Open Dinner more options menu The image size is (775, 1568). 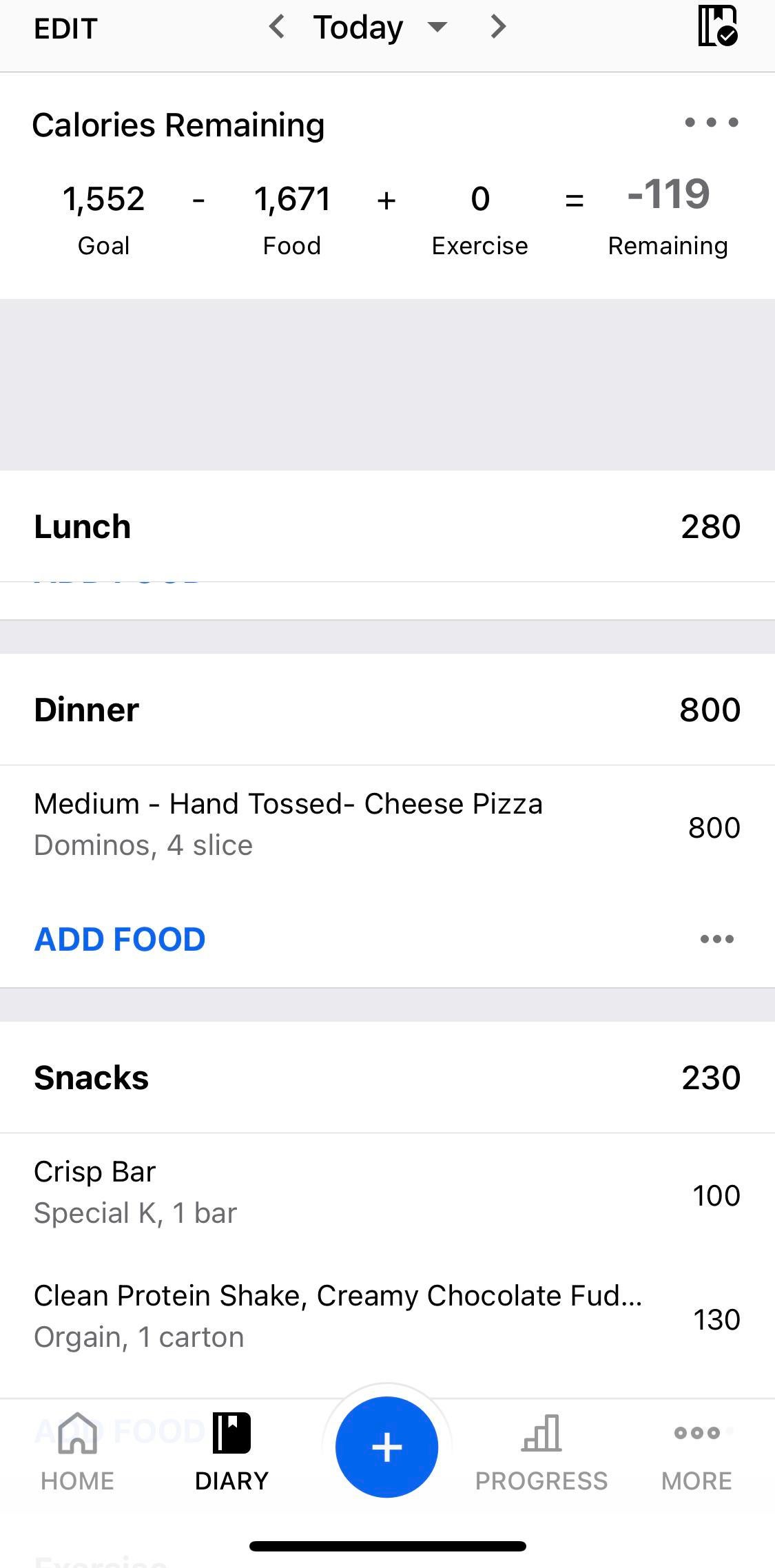click(x=716, y=939)
